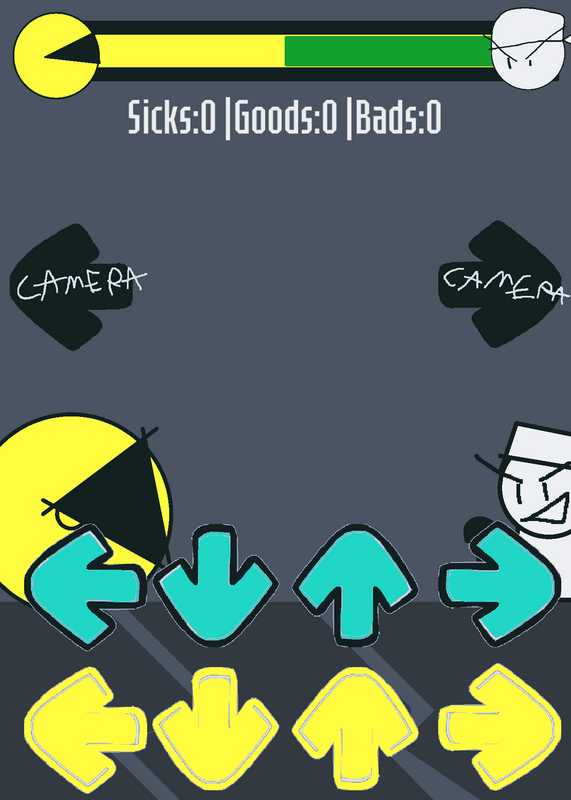The image size is (571, 800).
Task: Hit the yellow up arrow key
Action: click(x=356, y=728)
